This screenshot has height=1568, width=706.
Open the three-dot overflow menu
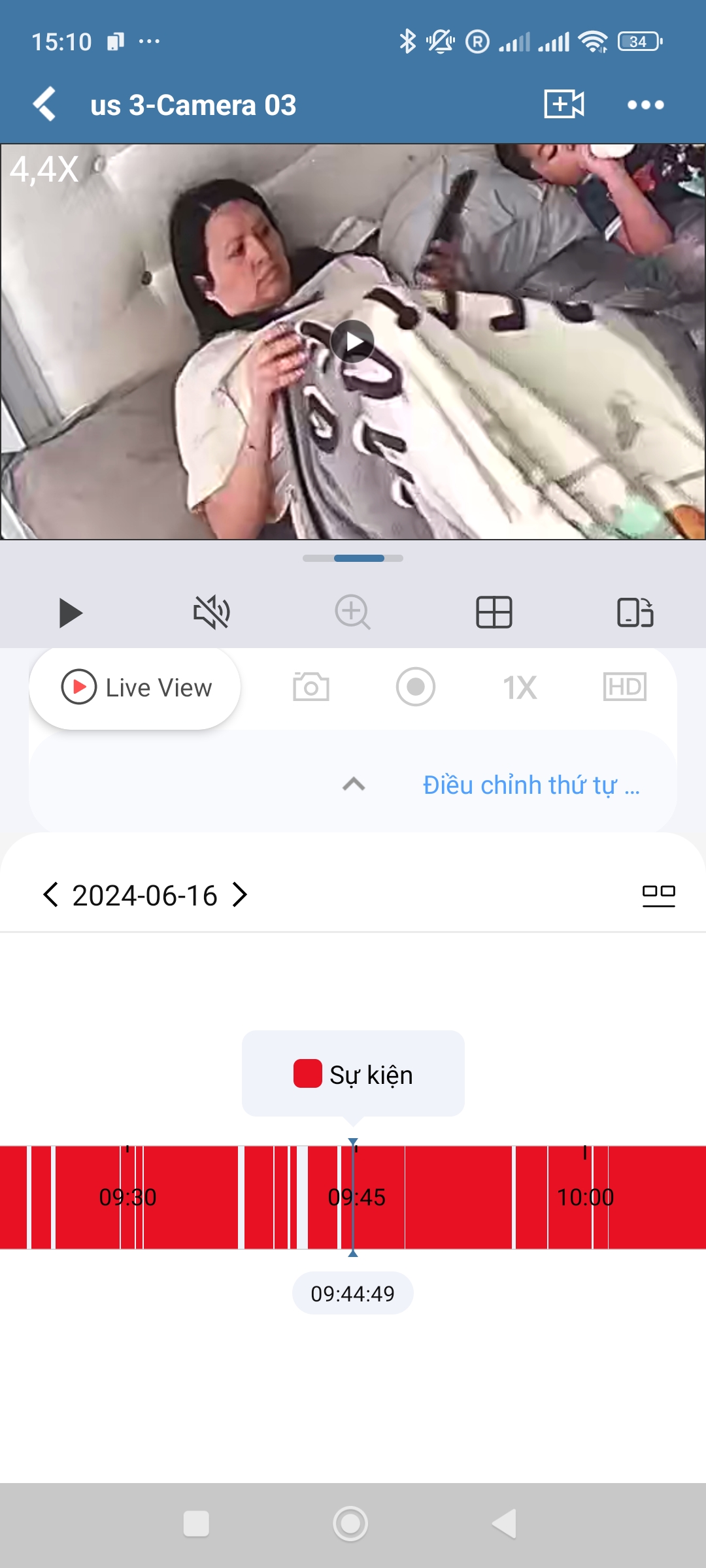tap(645, 105)
